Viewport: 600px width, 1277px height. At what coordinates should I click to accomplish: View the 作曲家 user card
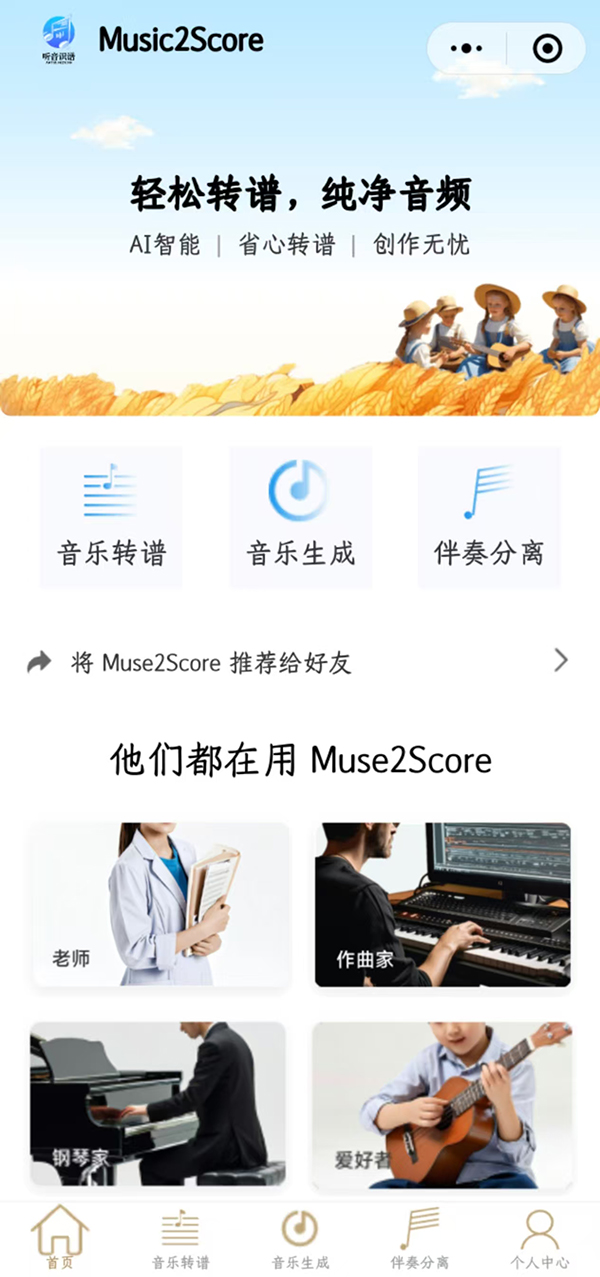pyautogui.click(x=443, y=905)
